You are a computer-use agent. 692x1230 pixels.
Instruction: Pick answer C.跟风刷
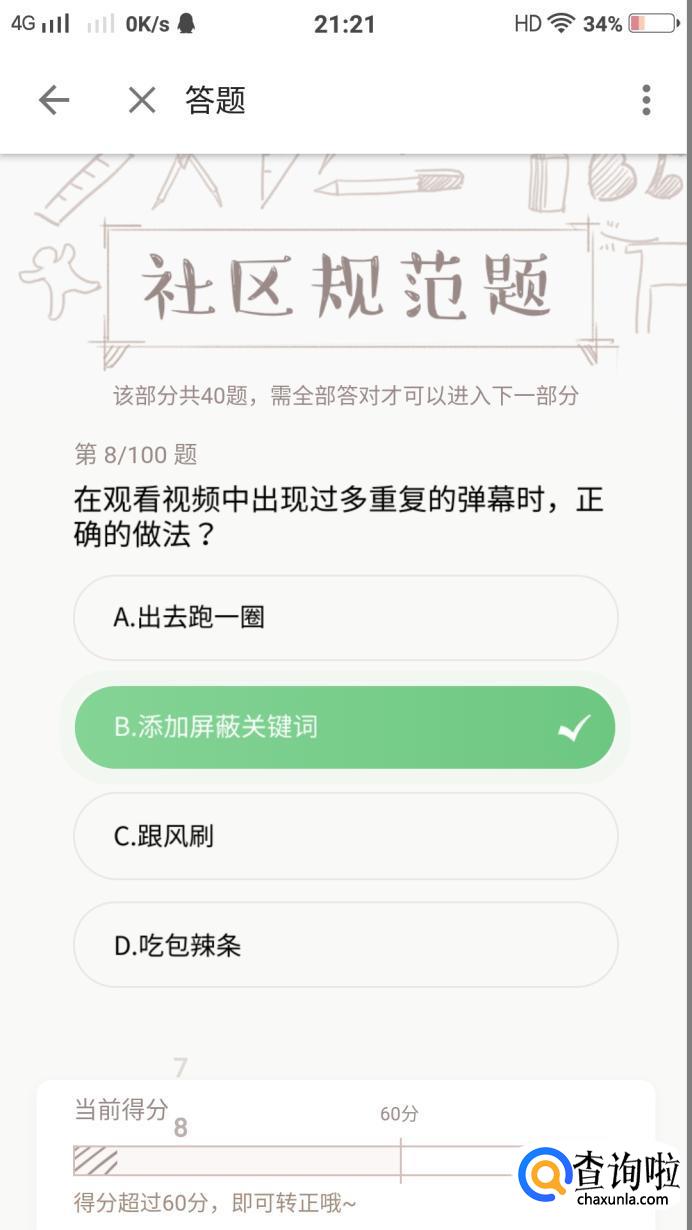click(x=345, y=836)
